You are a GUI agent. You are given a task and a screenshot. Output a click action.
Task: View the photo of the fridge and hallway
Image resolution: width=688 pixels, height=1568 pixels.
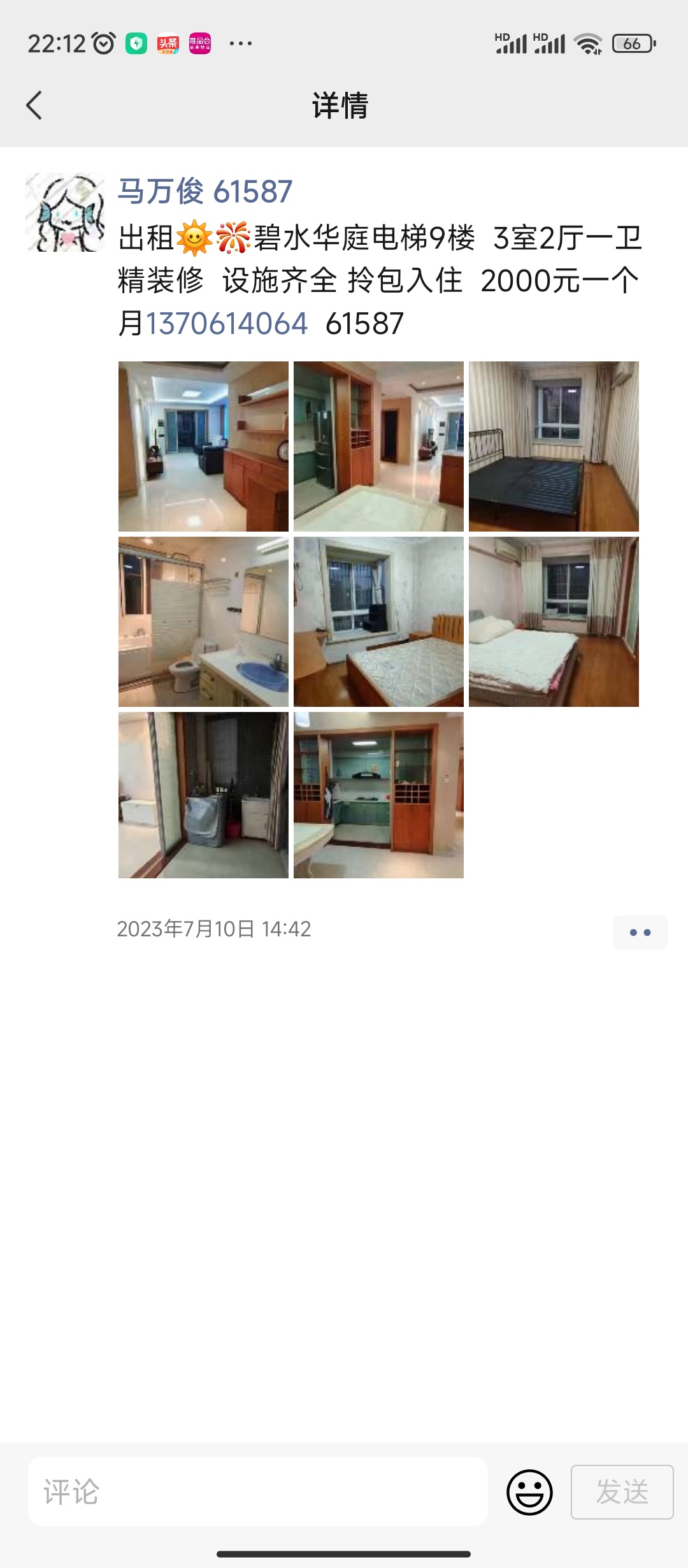click(x=378, y=446)
